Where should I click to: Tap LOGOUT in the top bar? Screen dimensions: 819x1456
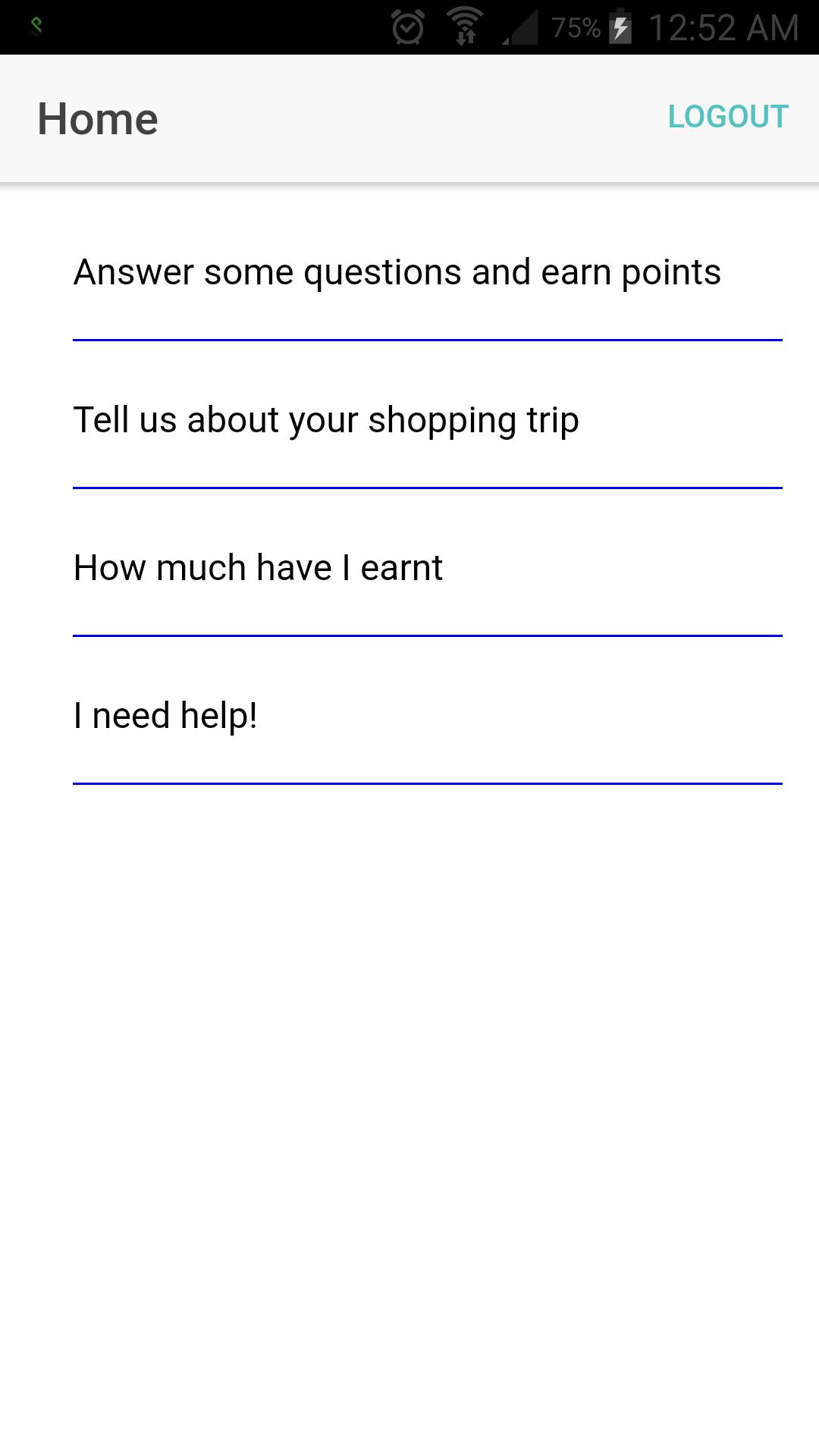click(x=726, y=116)
